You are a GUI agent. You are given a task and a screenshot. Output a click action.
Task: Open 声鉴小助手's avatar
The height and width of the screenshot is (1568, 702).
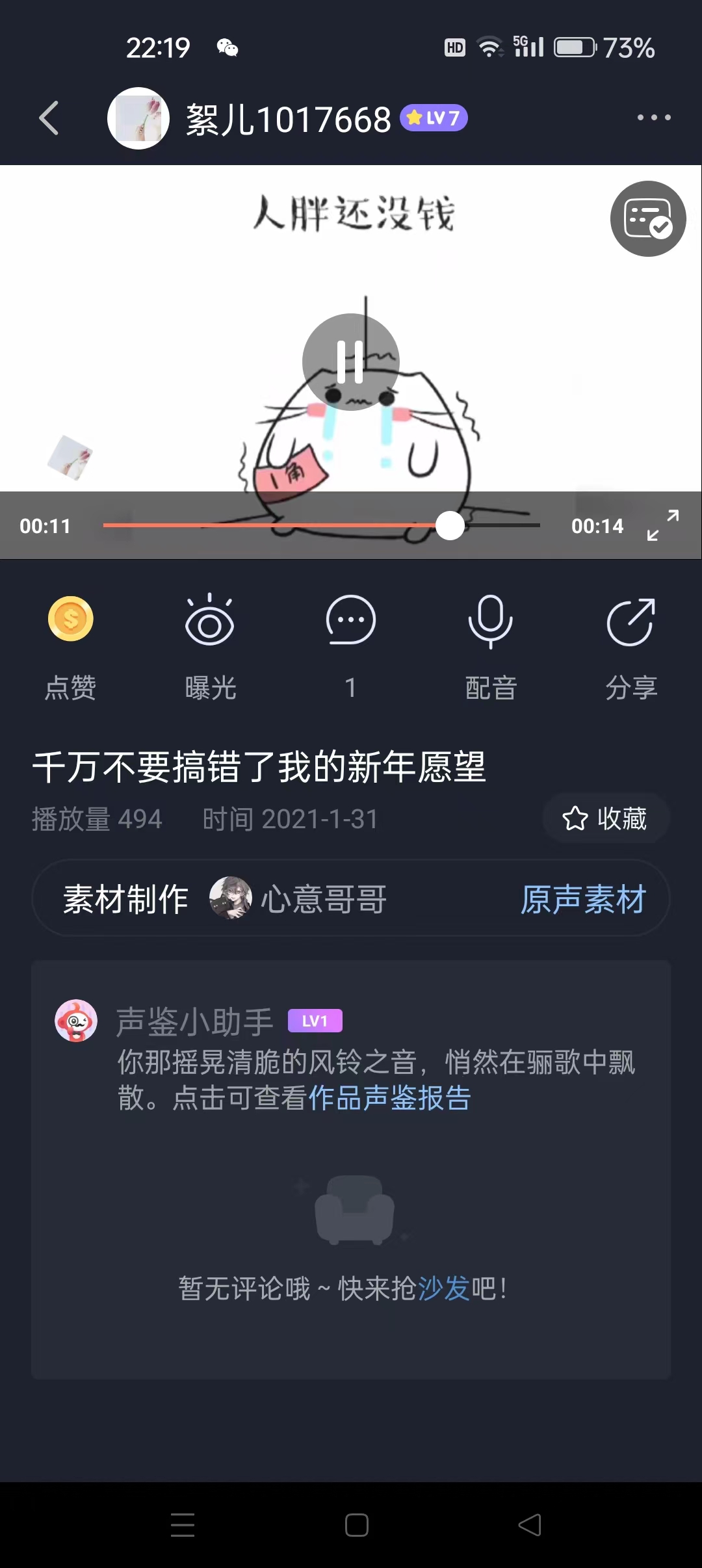(76, 1021)
